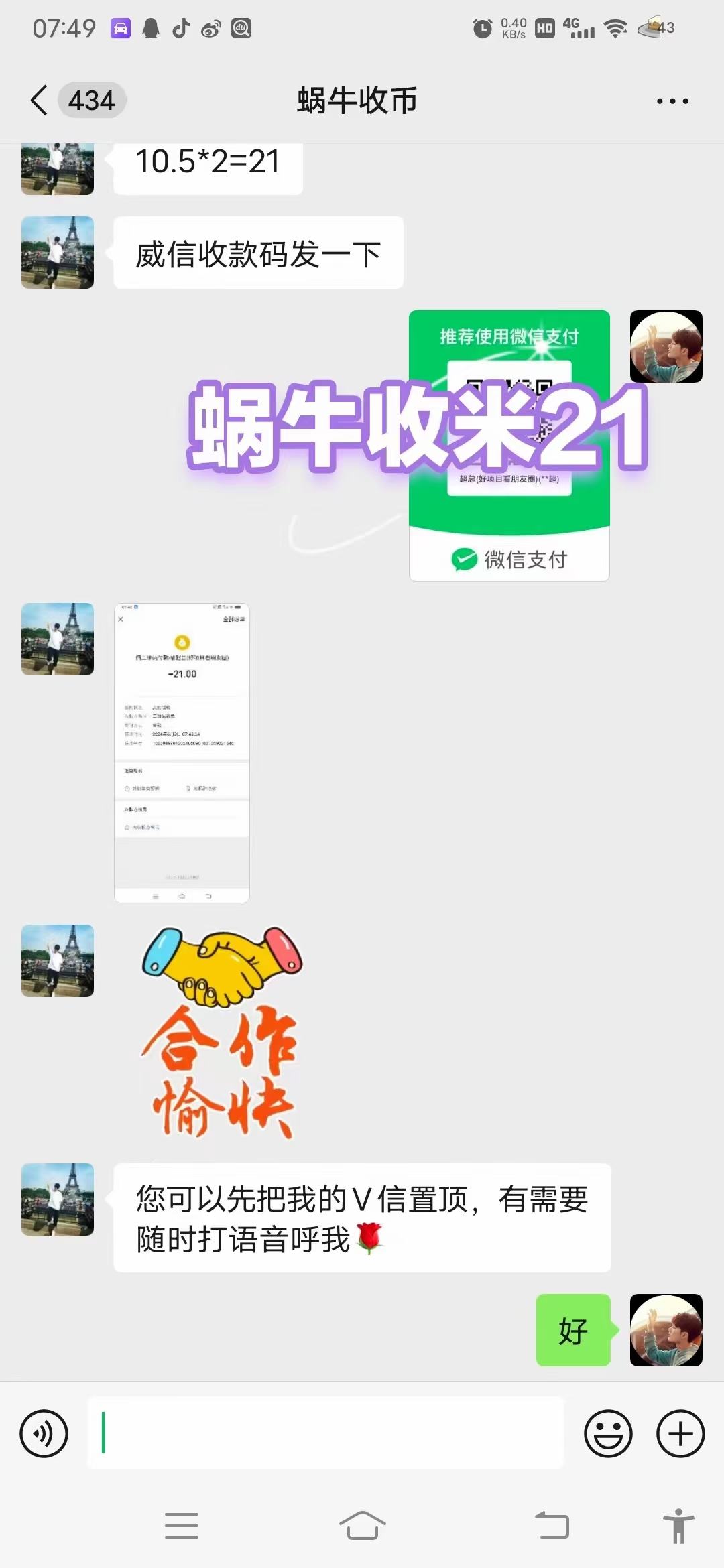The width and height of the screenshot is (724, 1568).
Task: Open the chat overflow menu
Action: [x=672, y=101]
